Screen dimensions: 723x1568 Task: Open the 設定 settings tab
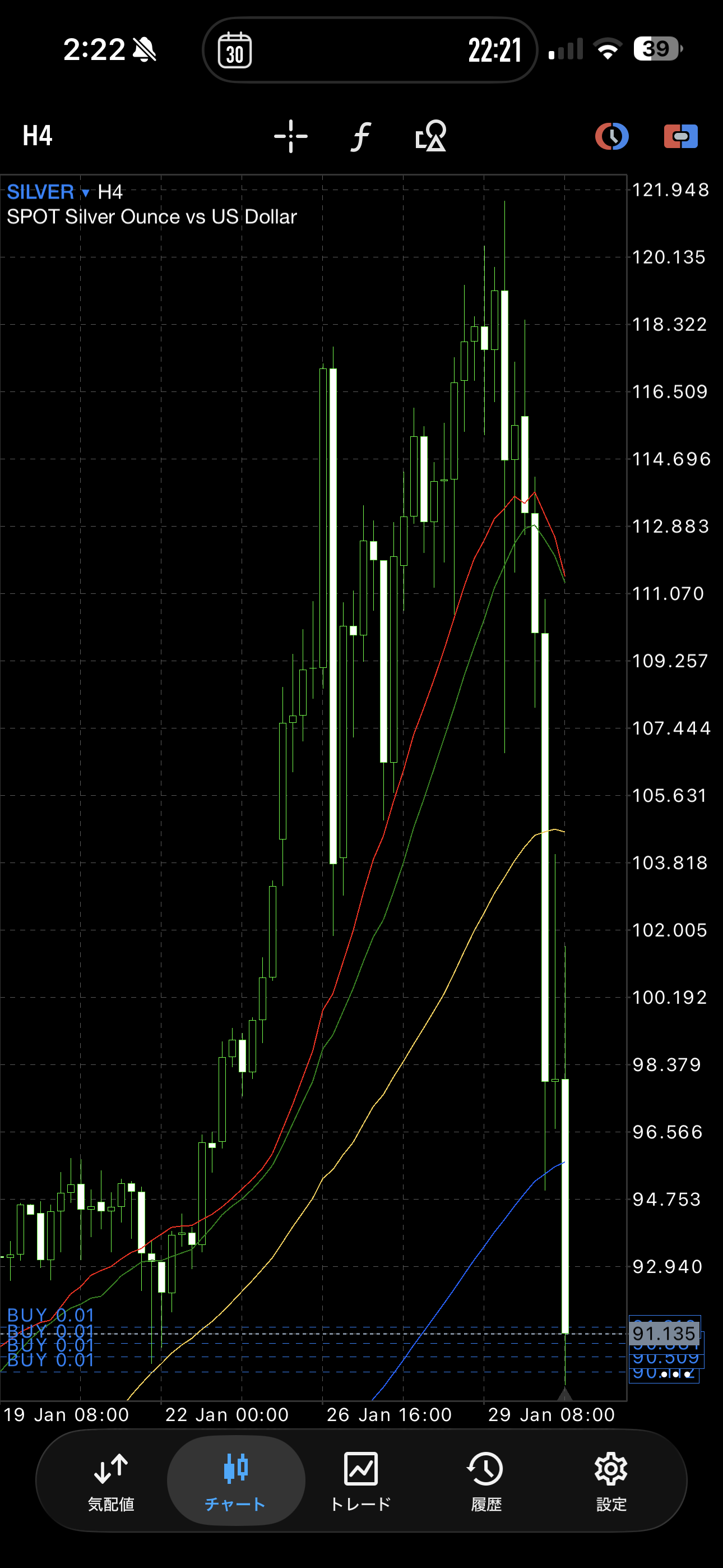coord(611,1481)
